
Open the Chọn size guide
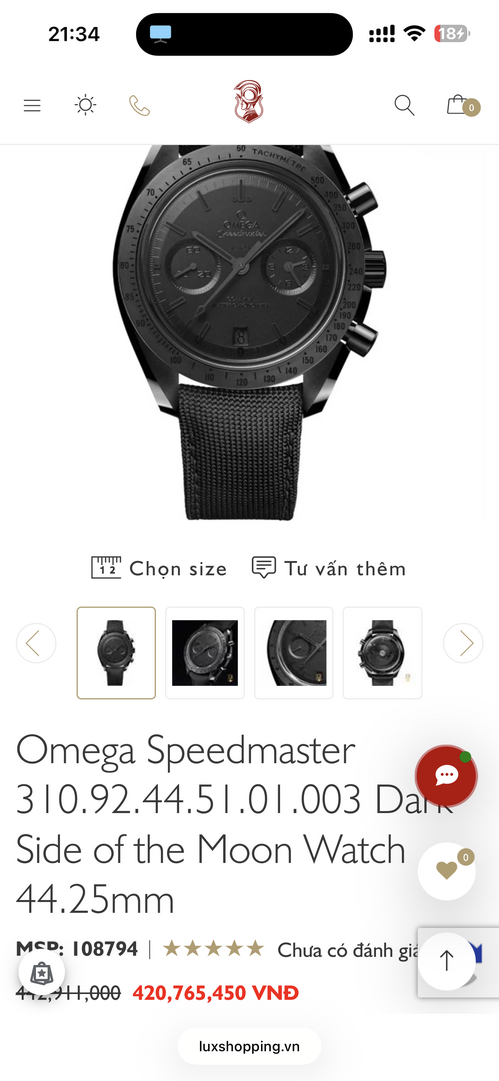(x=159, y=568)
